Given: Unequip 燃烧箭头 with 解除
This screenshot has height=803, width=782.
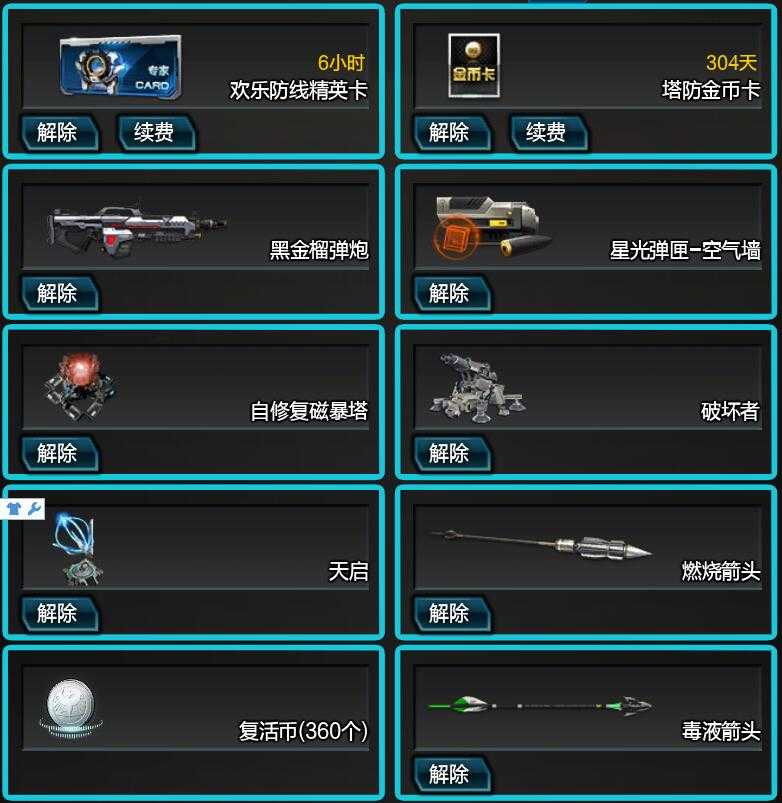Looking at the screenshot, I should (450, 613).
